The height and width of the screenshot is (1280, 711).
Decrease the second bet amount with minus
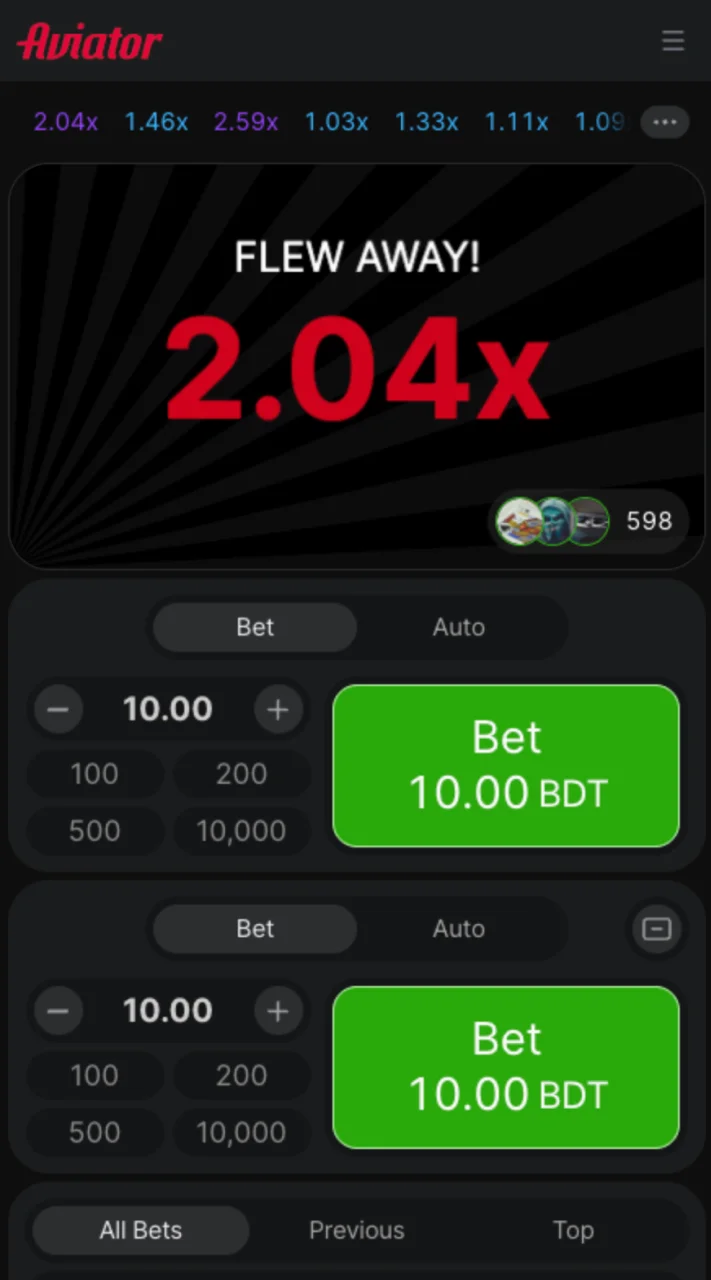(x=58, y=1011)
